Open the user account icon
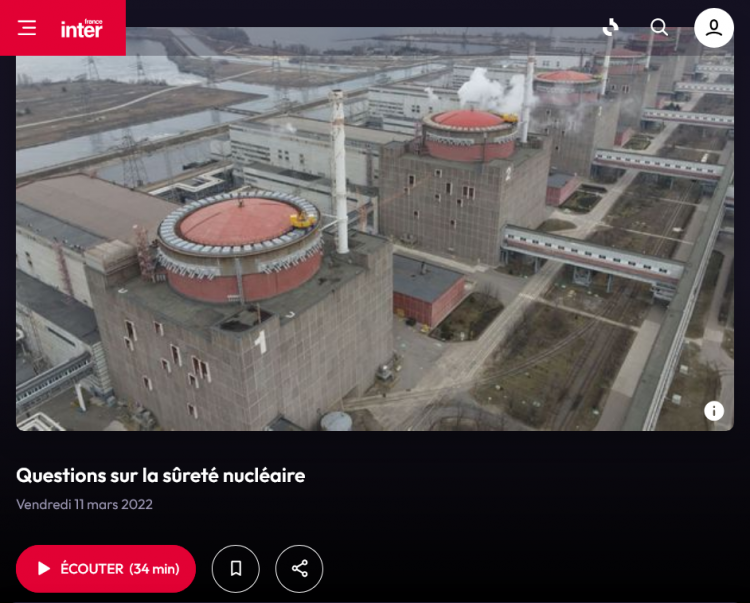This screenshot has width=750, height=603. 714,28
